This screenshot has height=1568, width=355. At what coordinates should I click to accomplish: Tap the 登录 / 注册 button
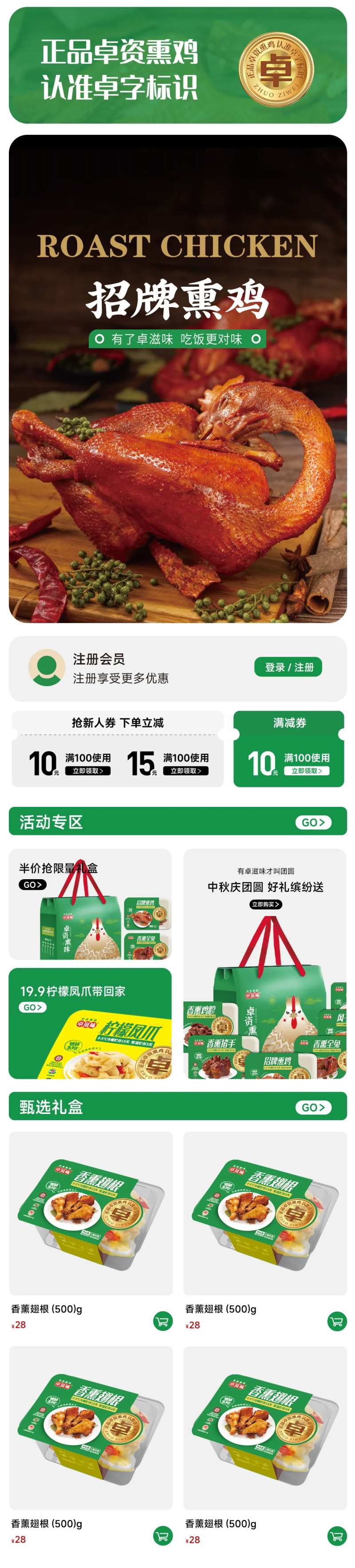point(288,667)
